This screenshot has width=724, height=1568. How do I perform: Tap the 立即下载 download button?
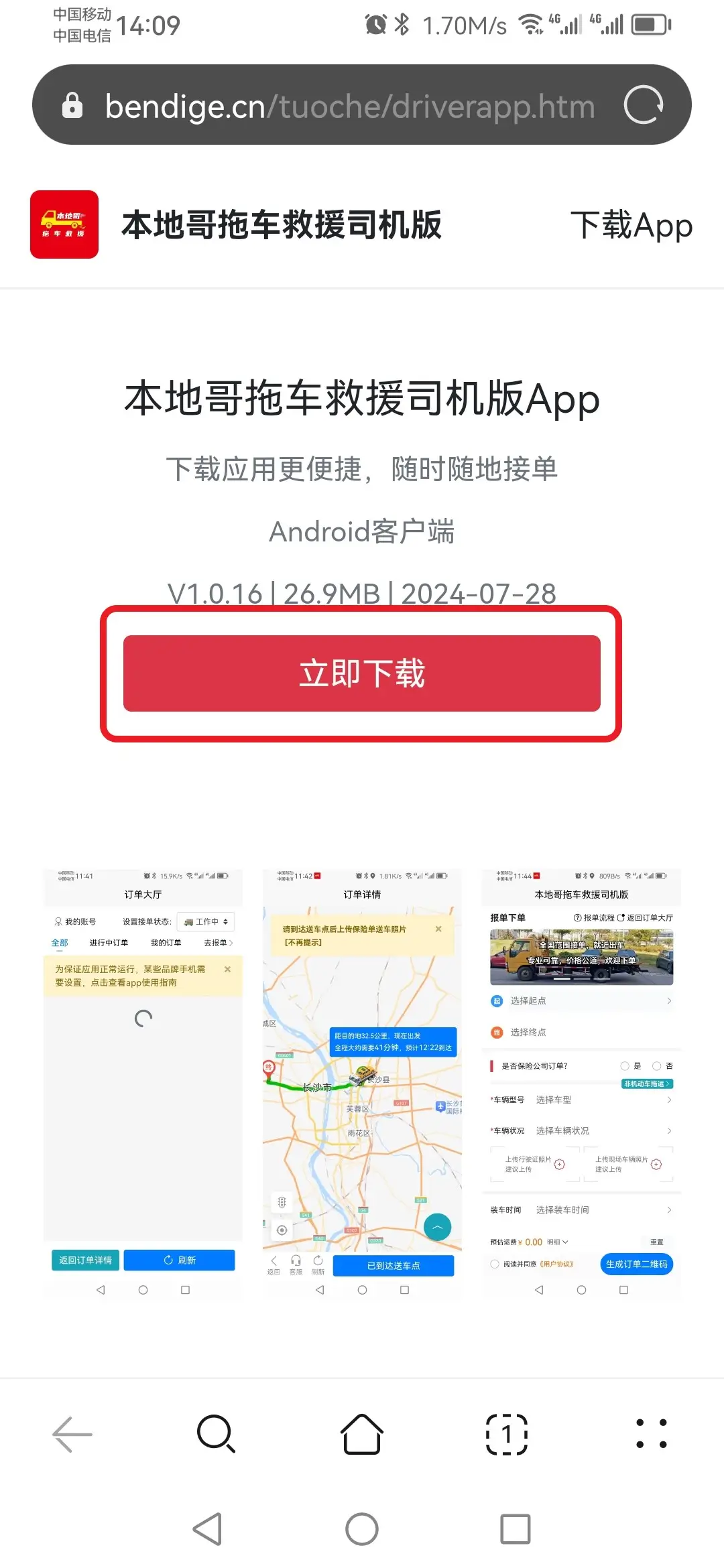361,673
